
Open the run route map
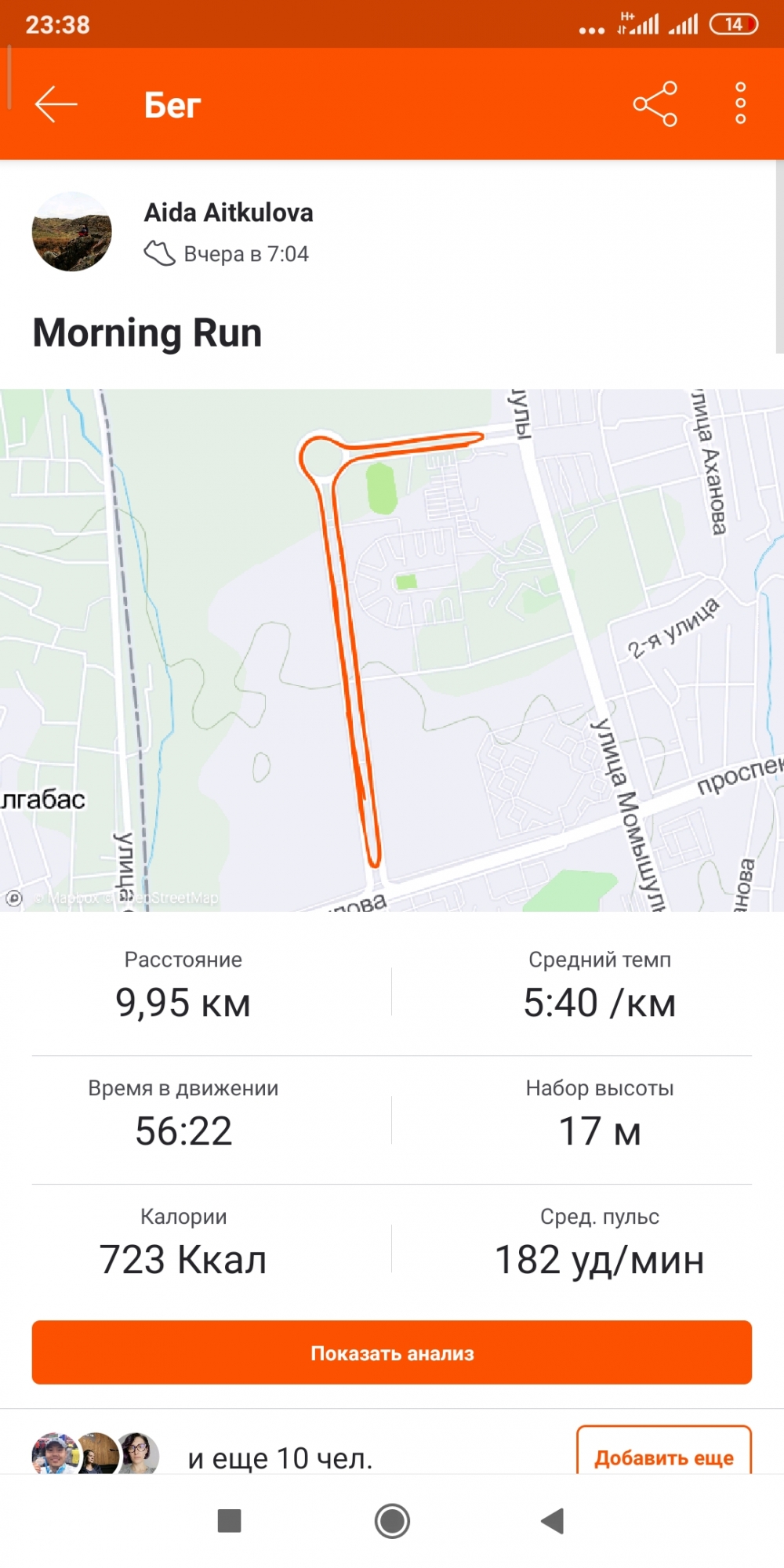(x=392, y=649)
